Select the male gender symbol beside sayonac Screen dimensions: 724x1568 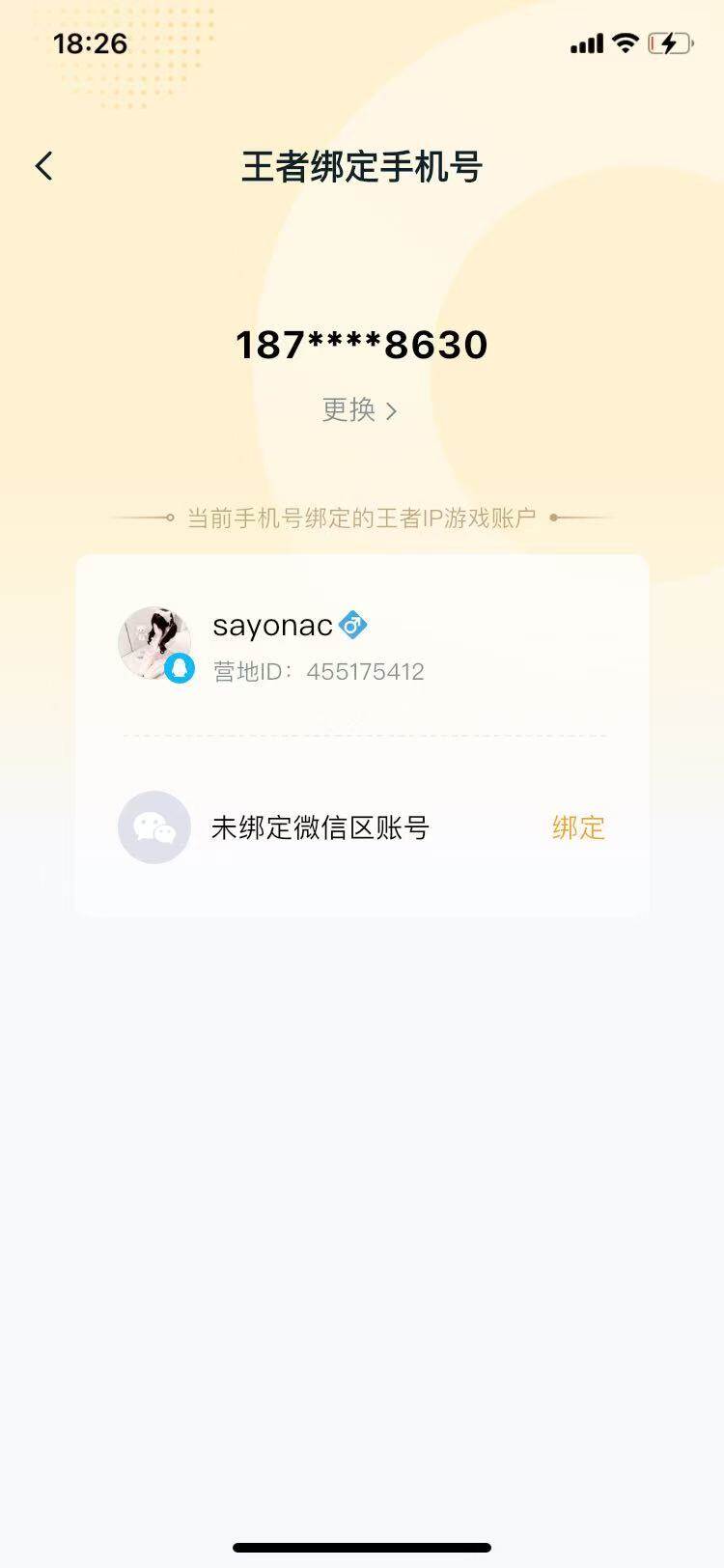(x=354, y=625)
